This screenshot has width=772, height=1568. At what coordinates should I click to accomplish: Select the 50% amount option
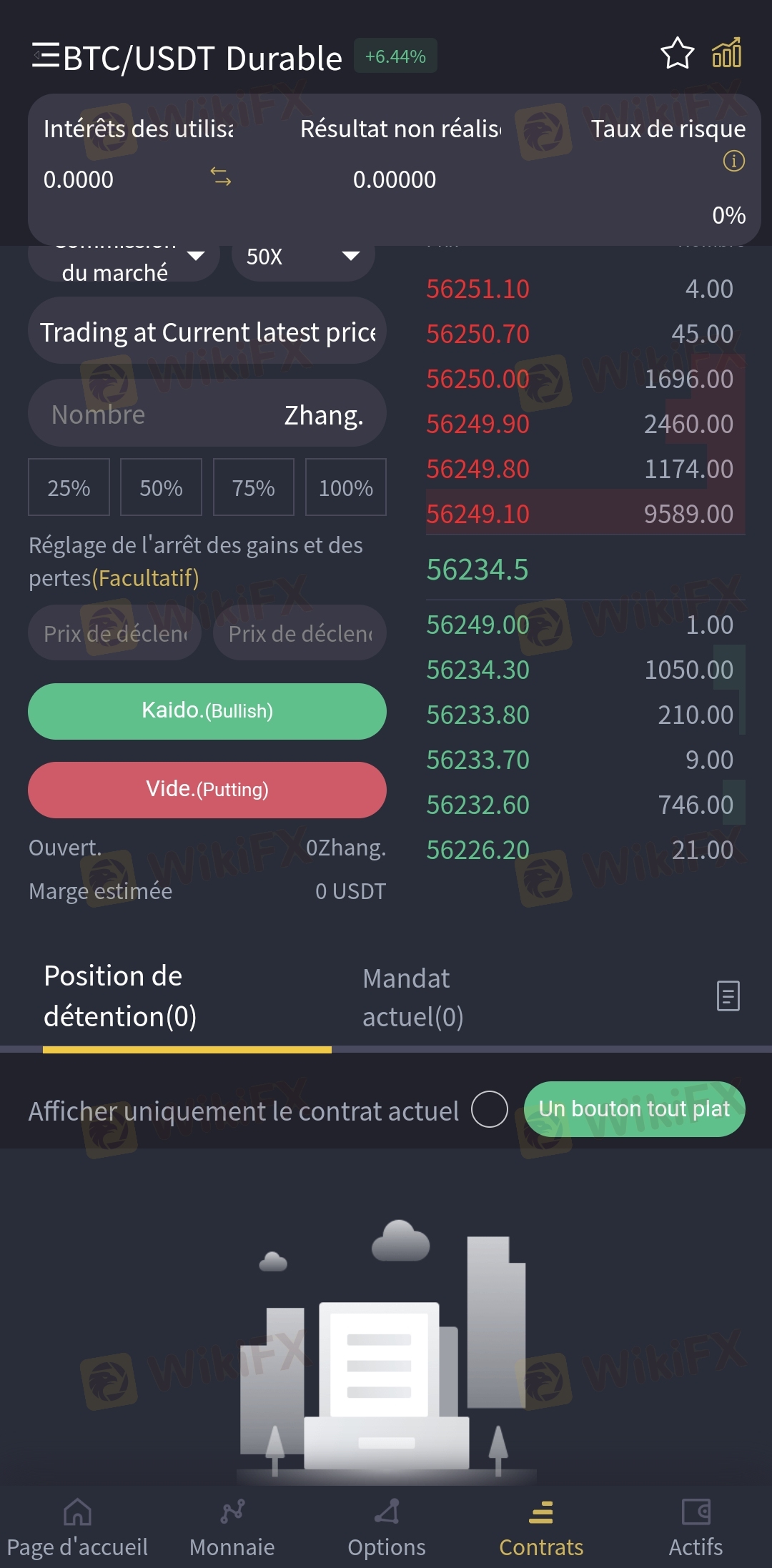click(x=161, y=487)
